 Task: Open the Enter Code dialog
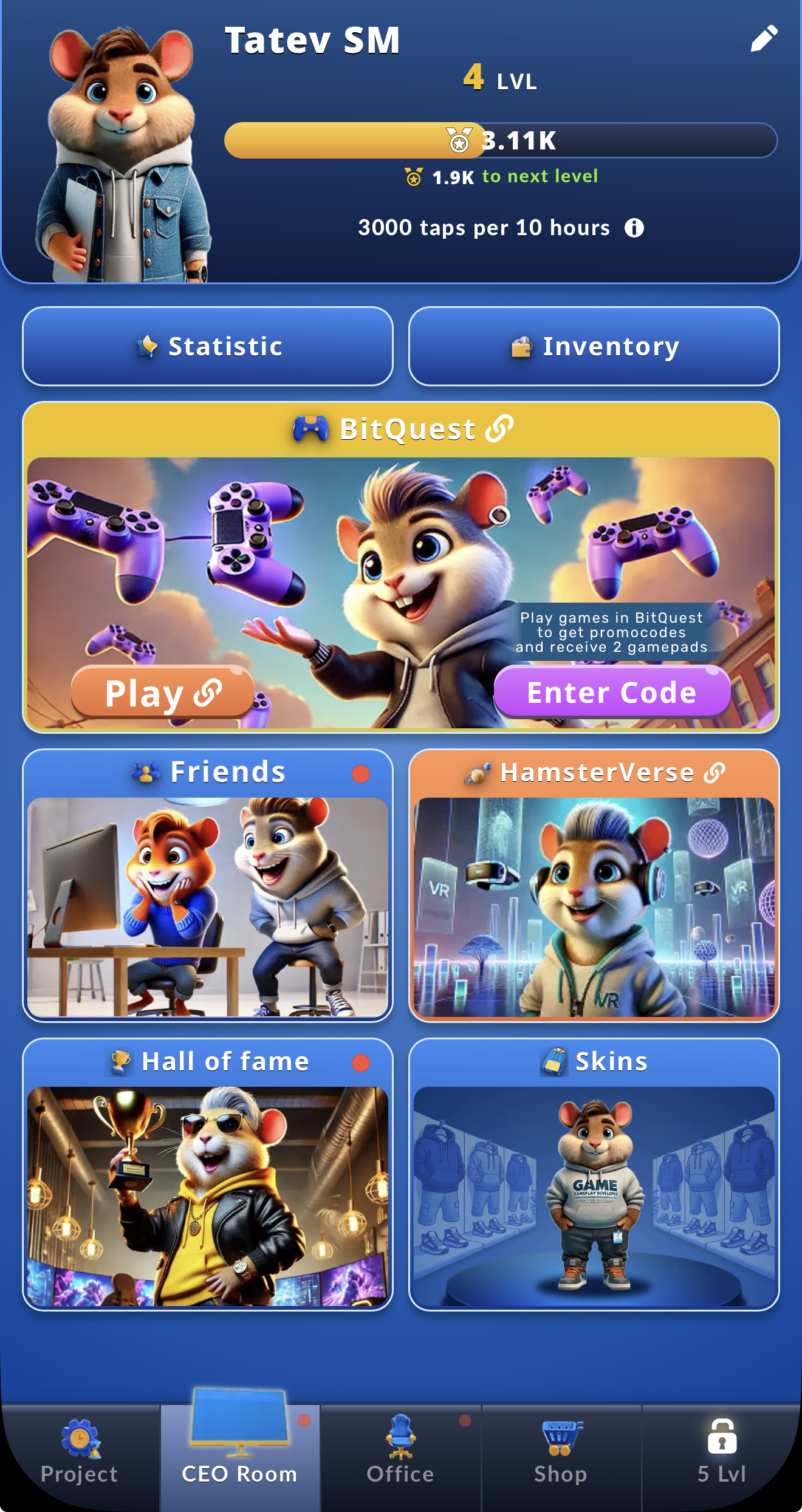tap(612, 692)
